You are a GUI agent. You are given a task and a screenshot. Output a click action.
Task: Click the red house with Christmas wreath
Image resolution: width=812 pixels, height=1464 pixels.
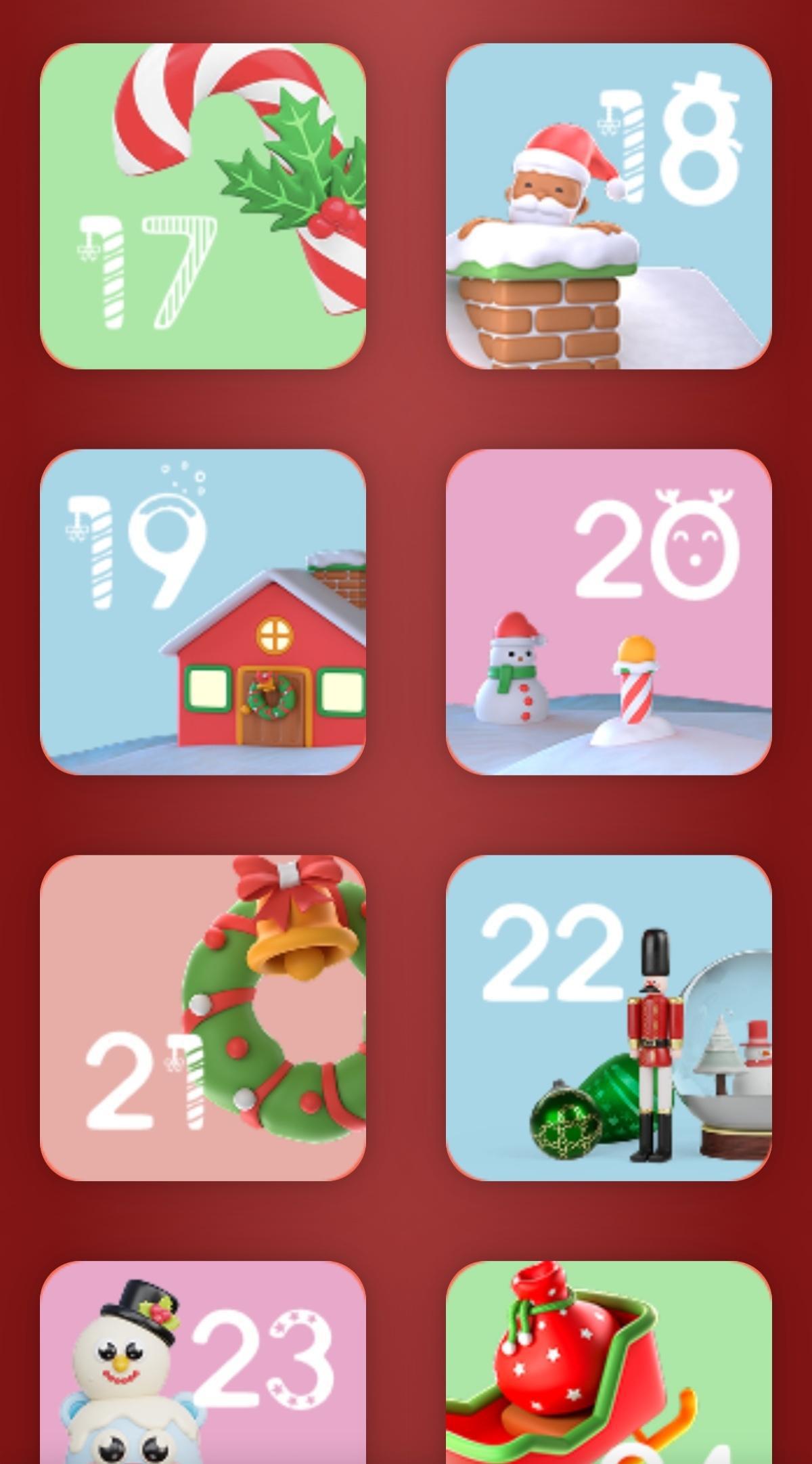tap(267, 667)
